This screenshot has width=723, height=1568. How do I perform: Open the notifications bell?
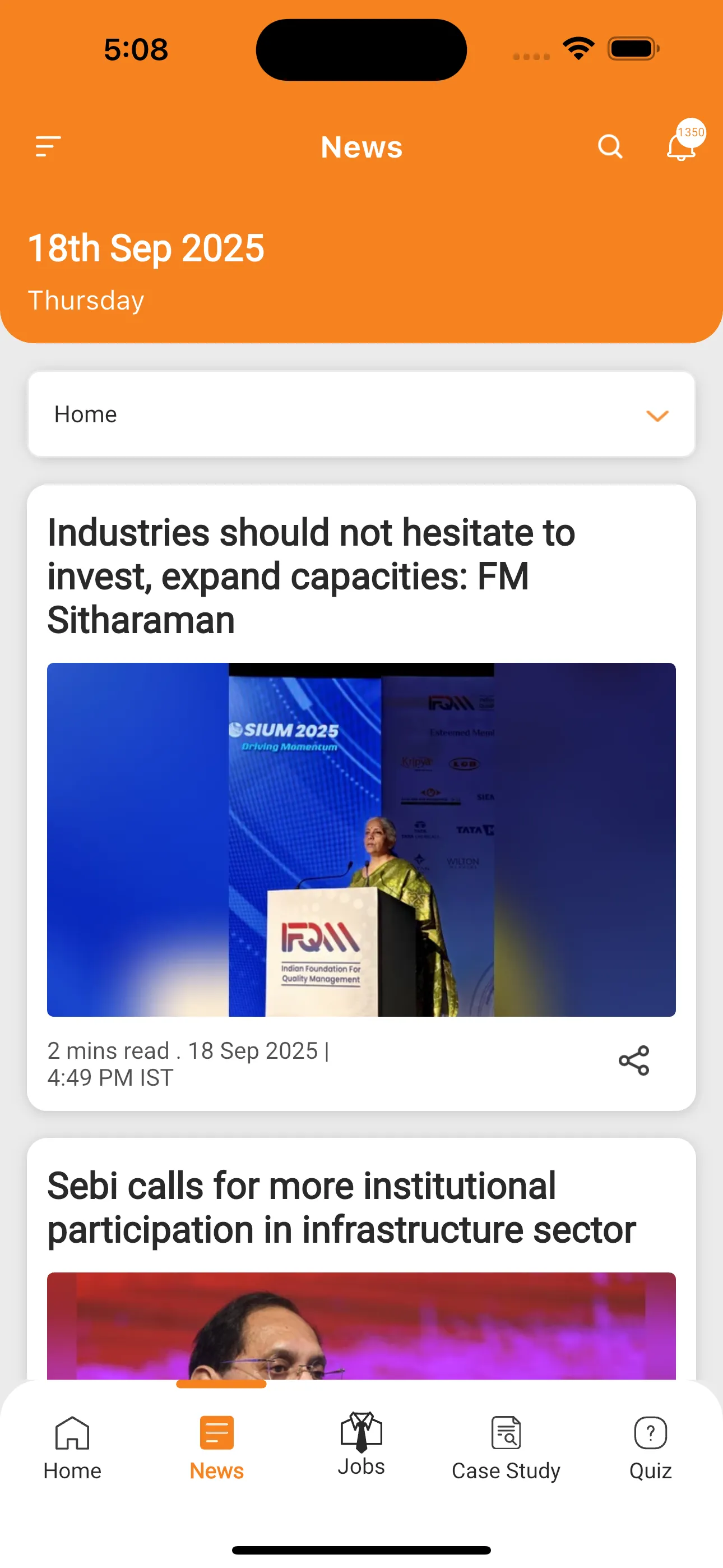pos(683,144)
